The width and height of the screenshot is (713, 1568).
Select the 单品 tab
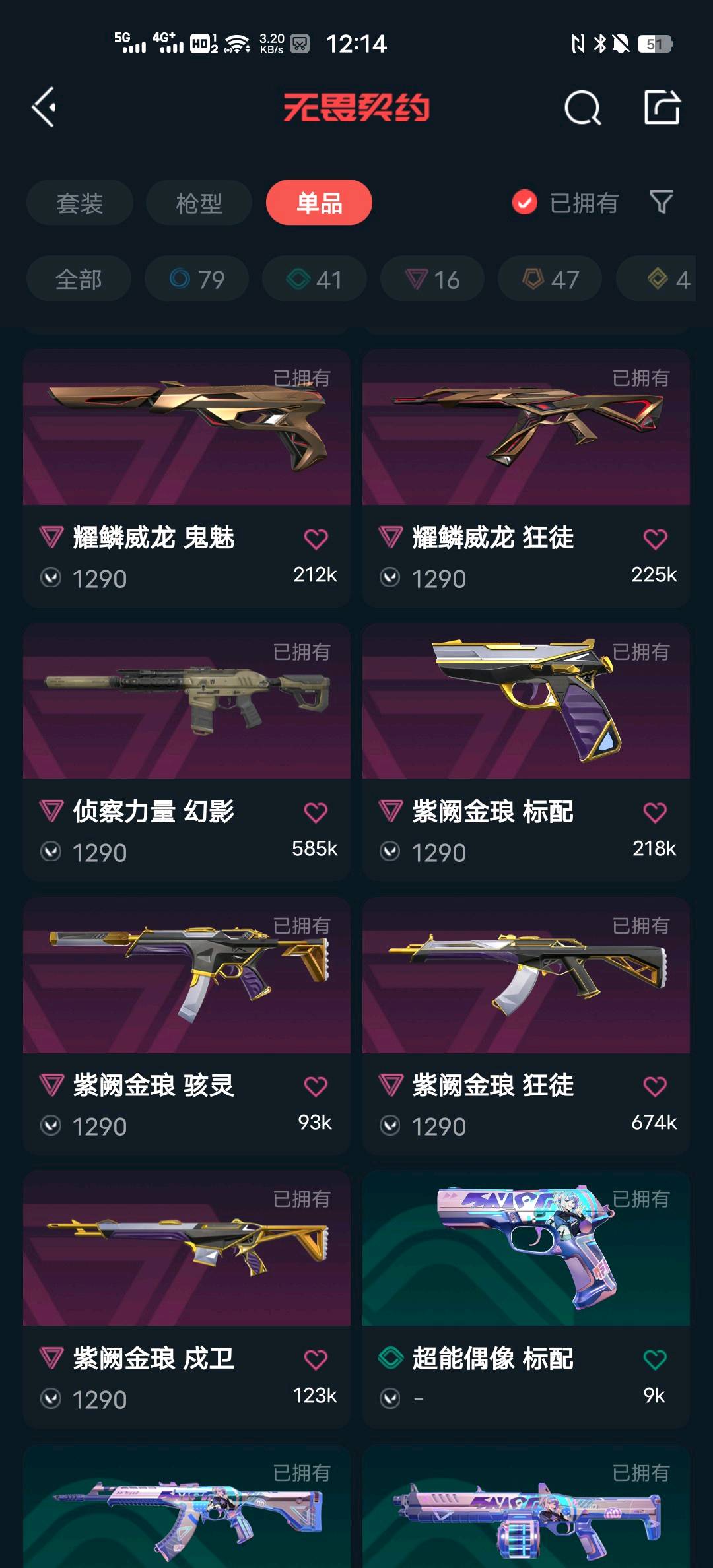tap(319, 203)
